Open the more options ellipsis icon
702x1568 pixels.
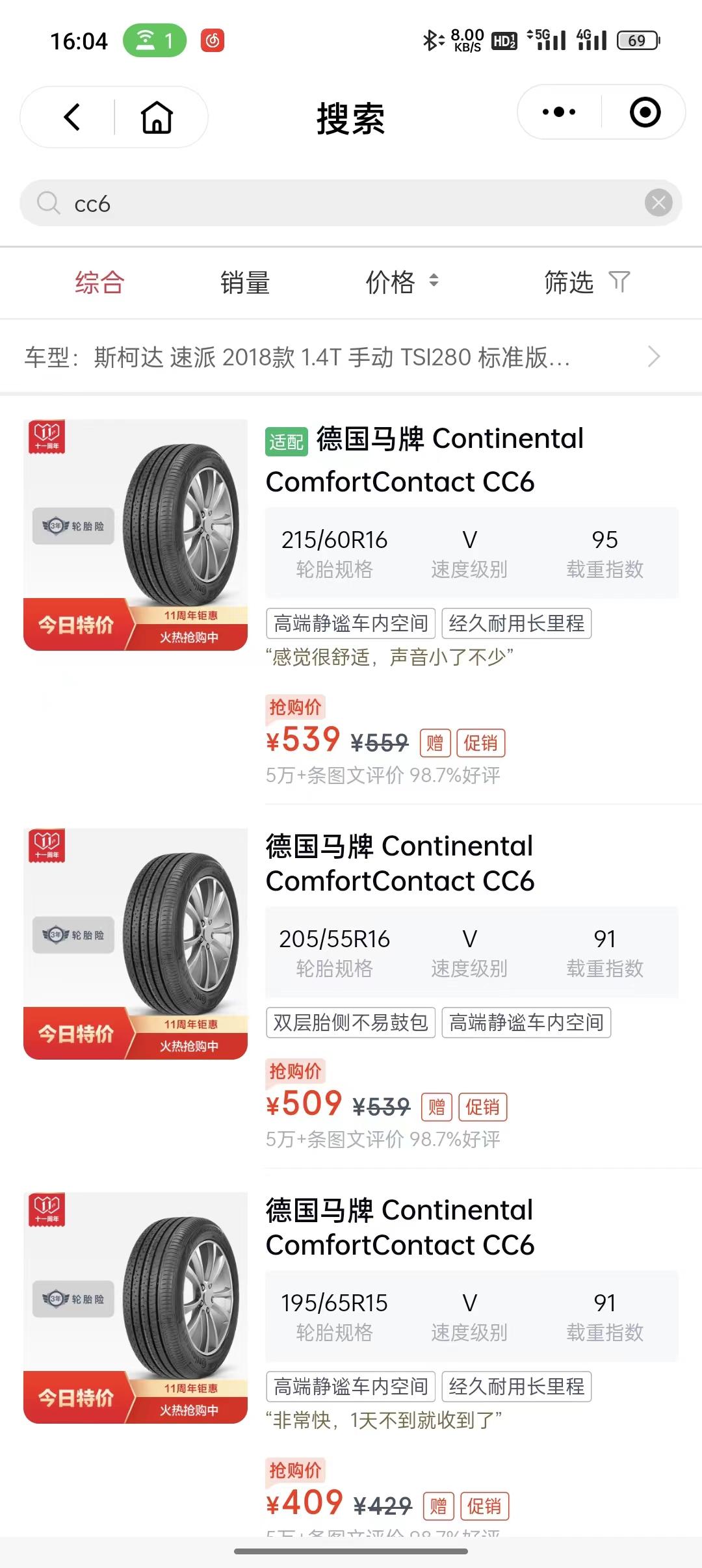click(x=558, y=111)
